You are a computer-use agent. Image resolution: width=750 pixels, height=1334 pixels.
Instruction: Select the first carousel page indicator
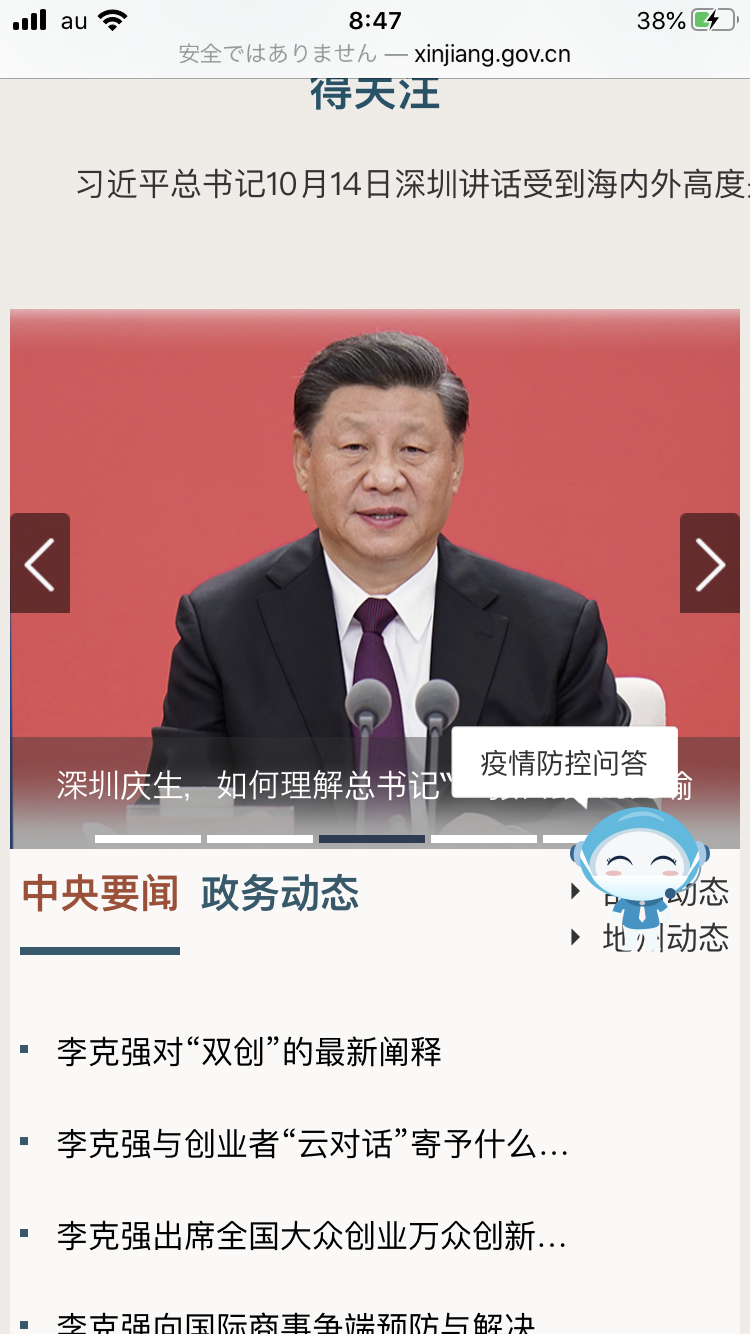point(148,839)
